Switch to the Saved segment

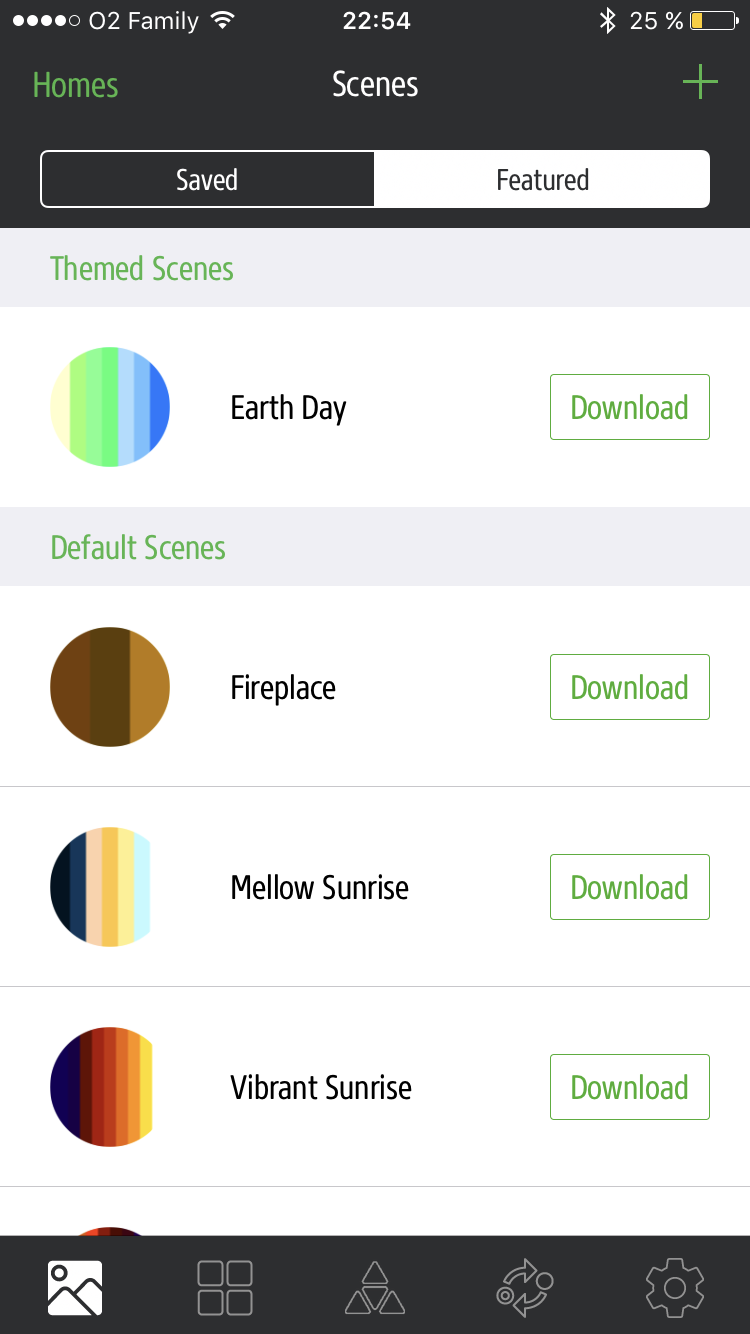pyautogui.click(x=207, y=180)
